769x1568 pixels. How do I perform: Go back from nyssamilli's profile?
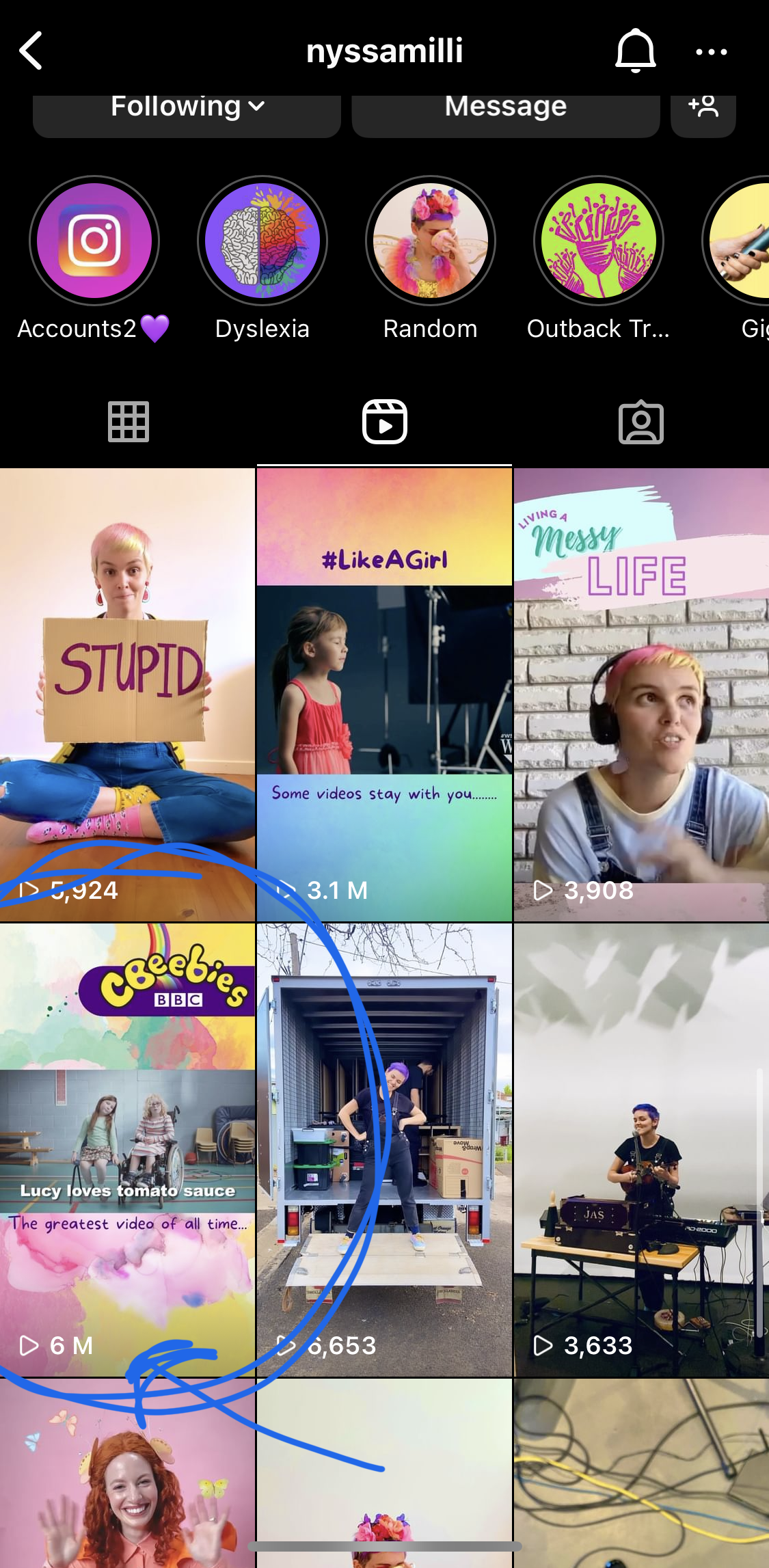coord(31,51)
